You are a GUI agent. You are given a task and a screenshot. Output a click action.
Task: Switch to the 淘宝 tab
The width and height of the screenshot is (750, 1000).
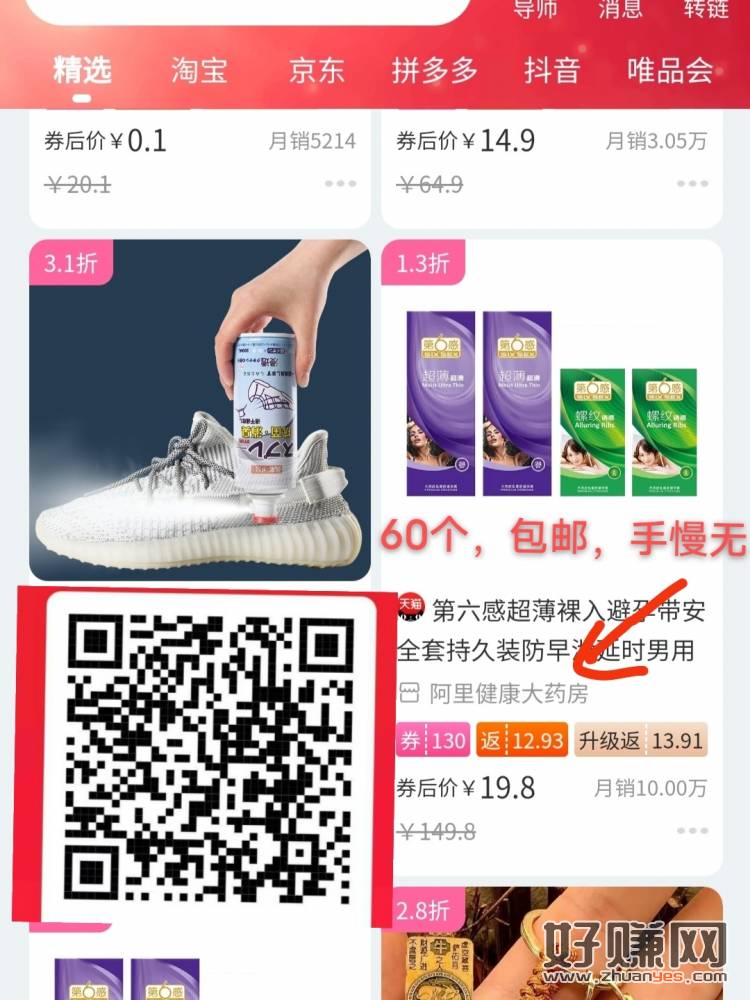pos(199,70)
